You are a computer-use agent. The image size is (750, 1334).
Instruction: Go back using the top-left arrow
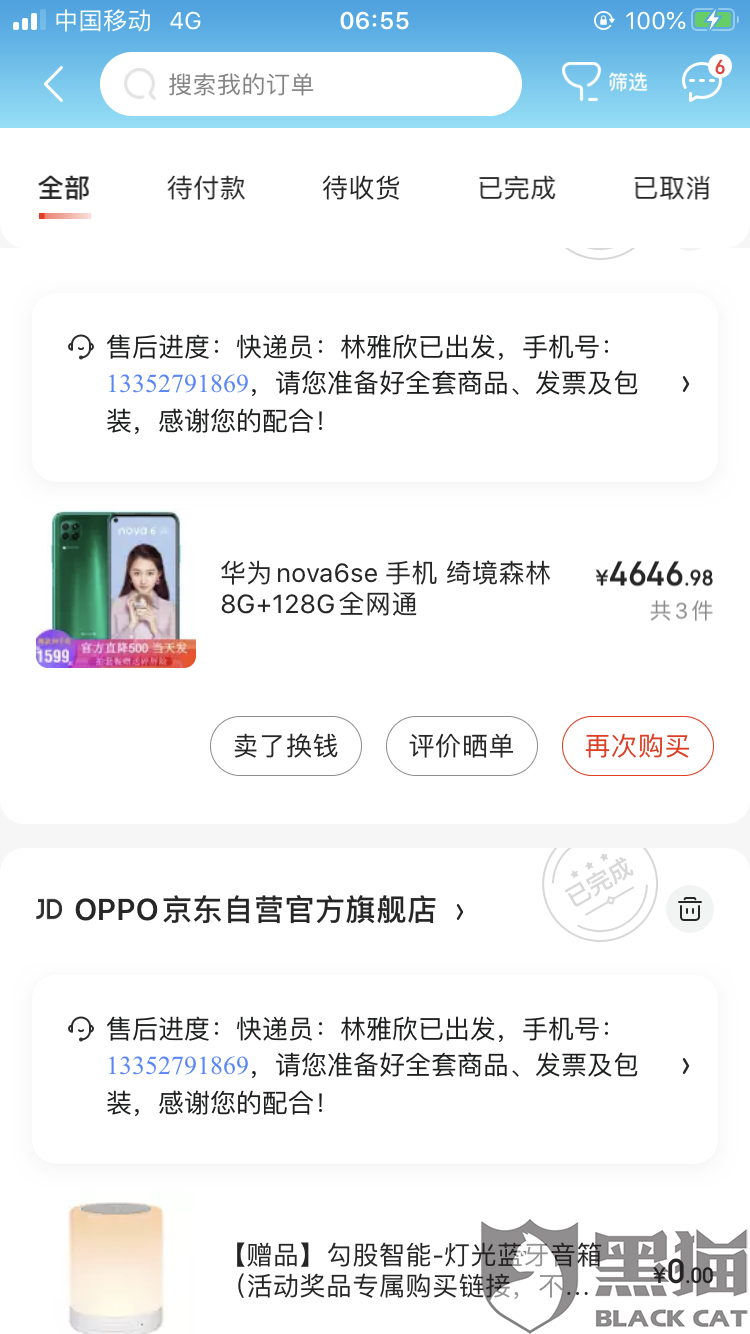click(x=54, y=84)
